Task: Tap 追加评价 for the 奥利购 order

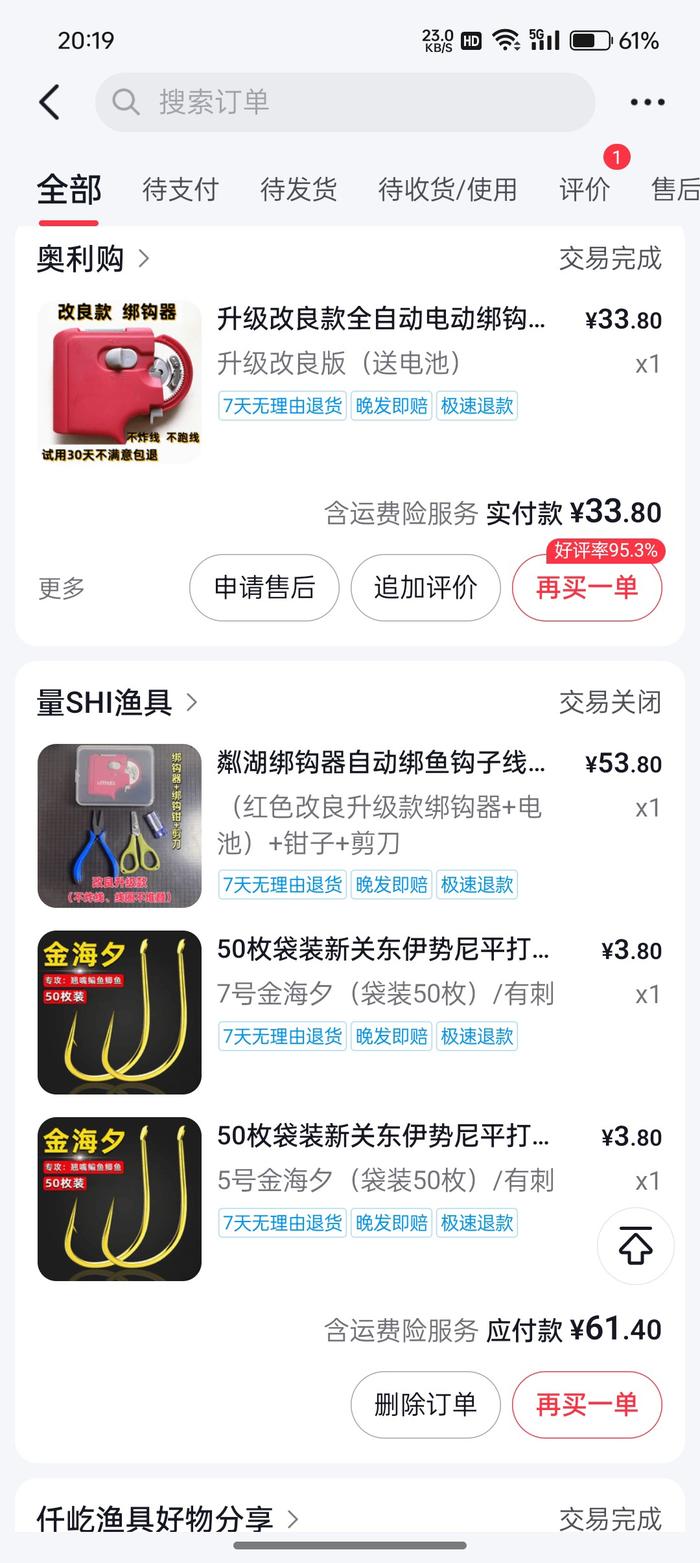Action: tap(425, 588)
